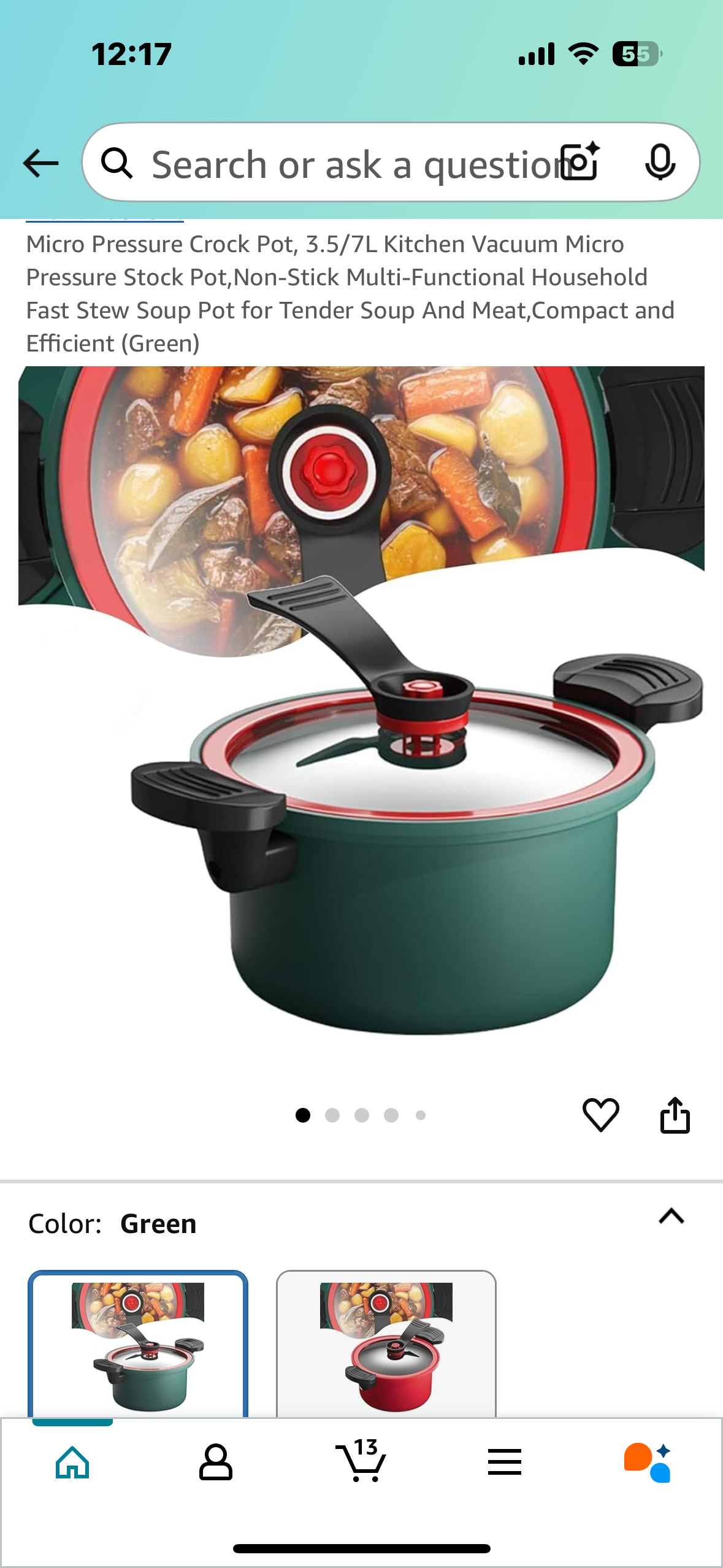Image resolution: width=723 pixels, height=1568 pixels.
Task: Open the hamburger menu tab
Action: [504, 1462]
